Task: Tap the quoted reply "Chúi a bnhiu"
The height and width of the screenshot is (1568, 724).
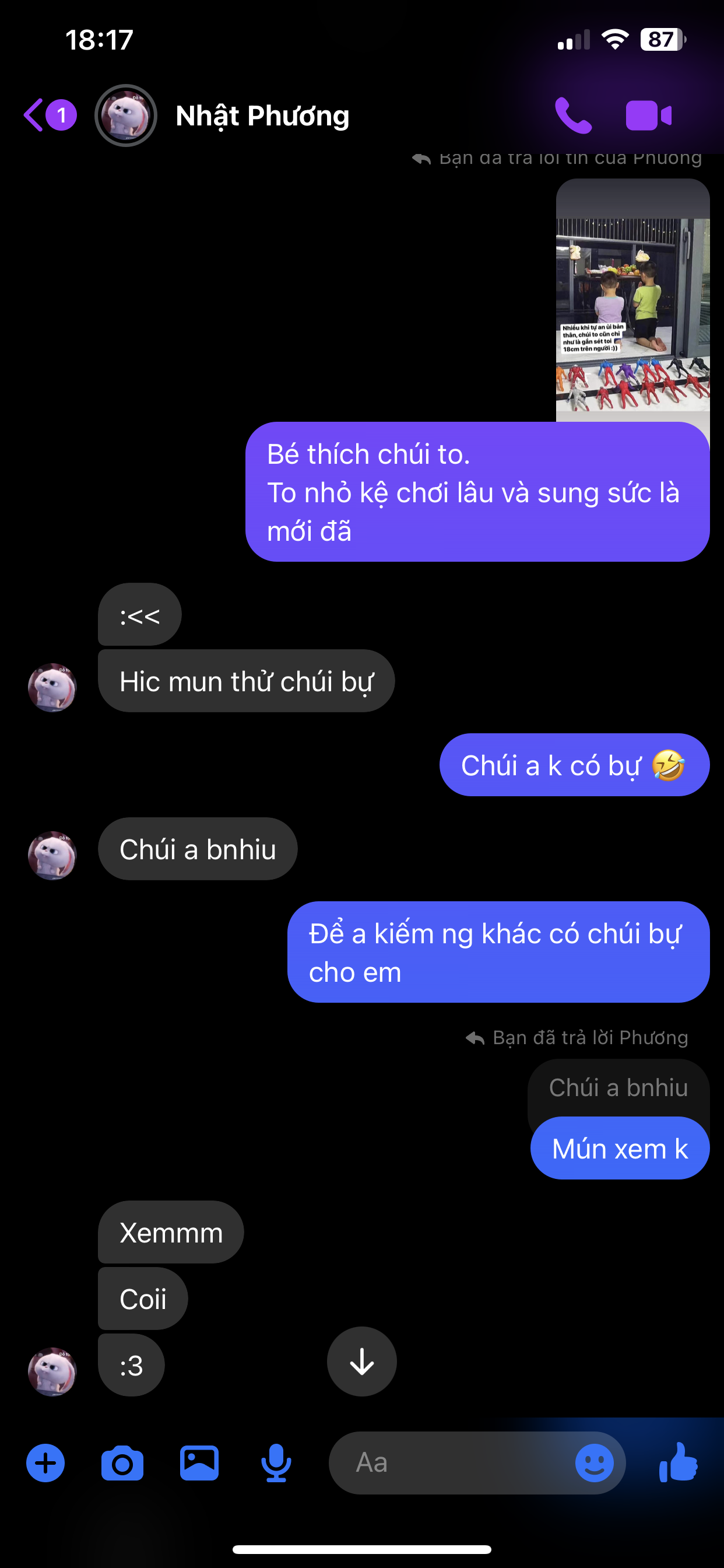Action: pos(617,1088)
